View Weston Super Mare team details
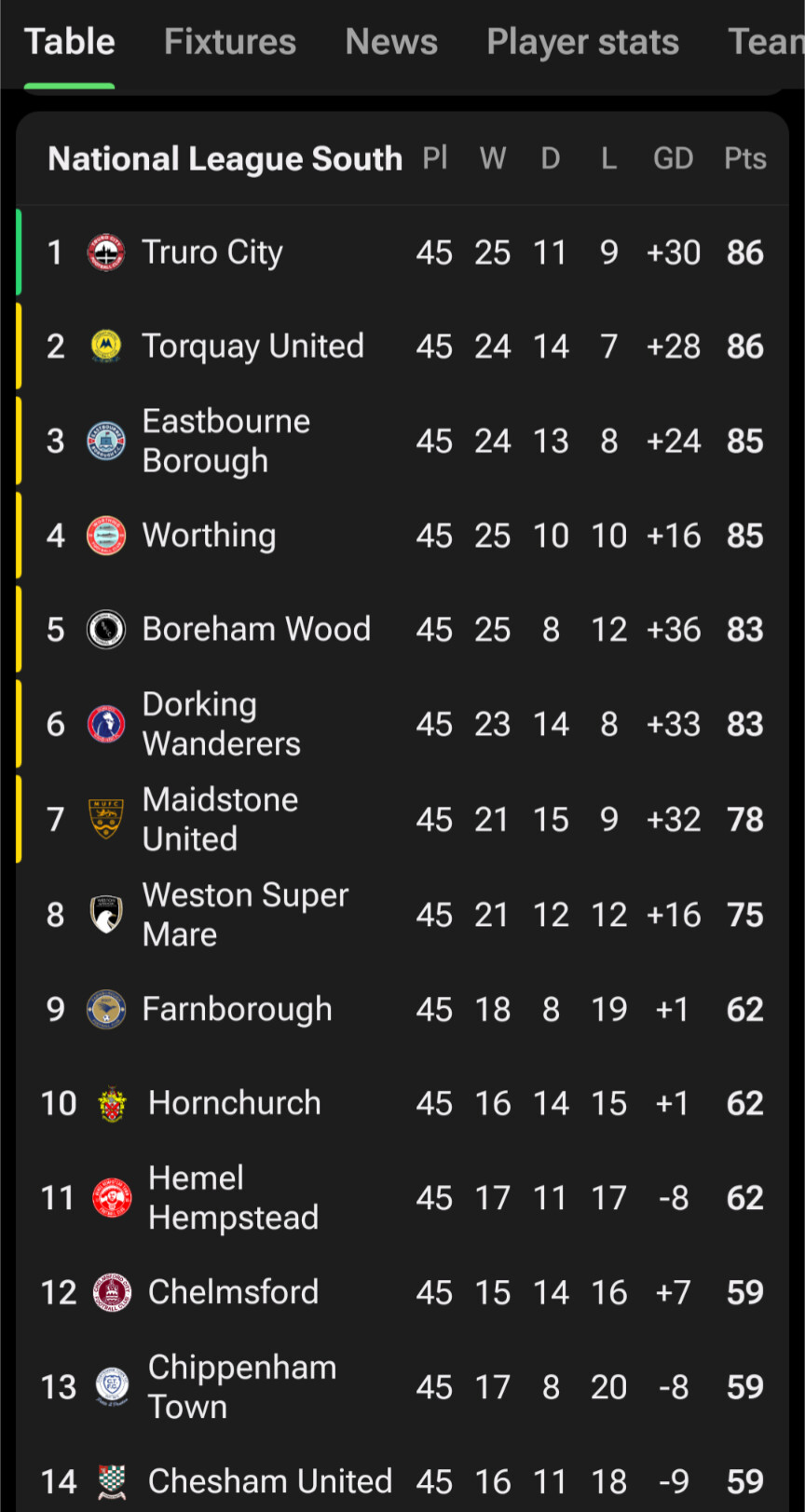 [x=402, y=914]
